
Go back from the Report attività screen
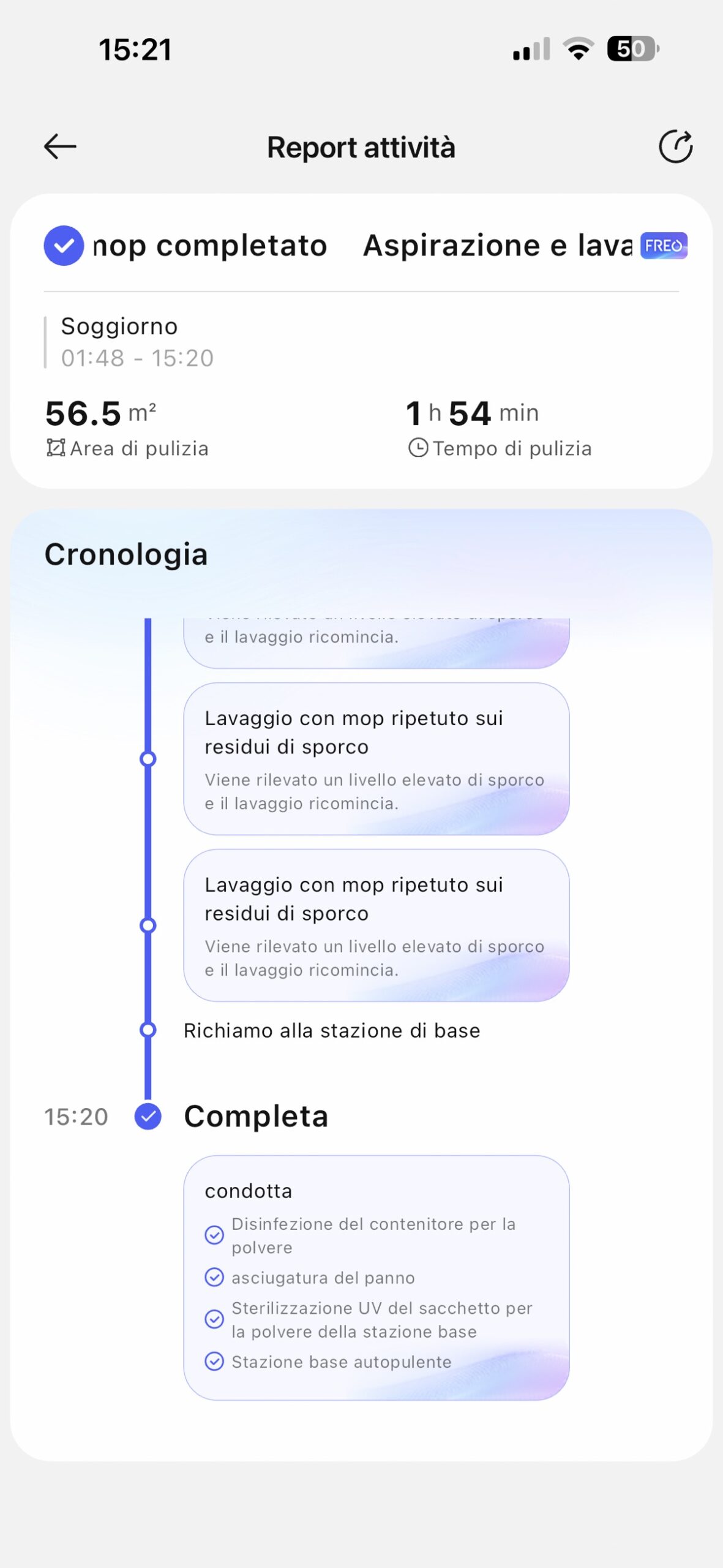point(60,147)
